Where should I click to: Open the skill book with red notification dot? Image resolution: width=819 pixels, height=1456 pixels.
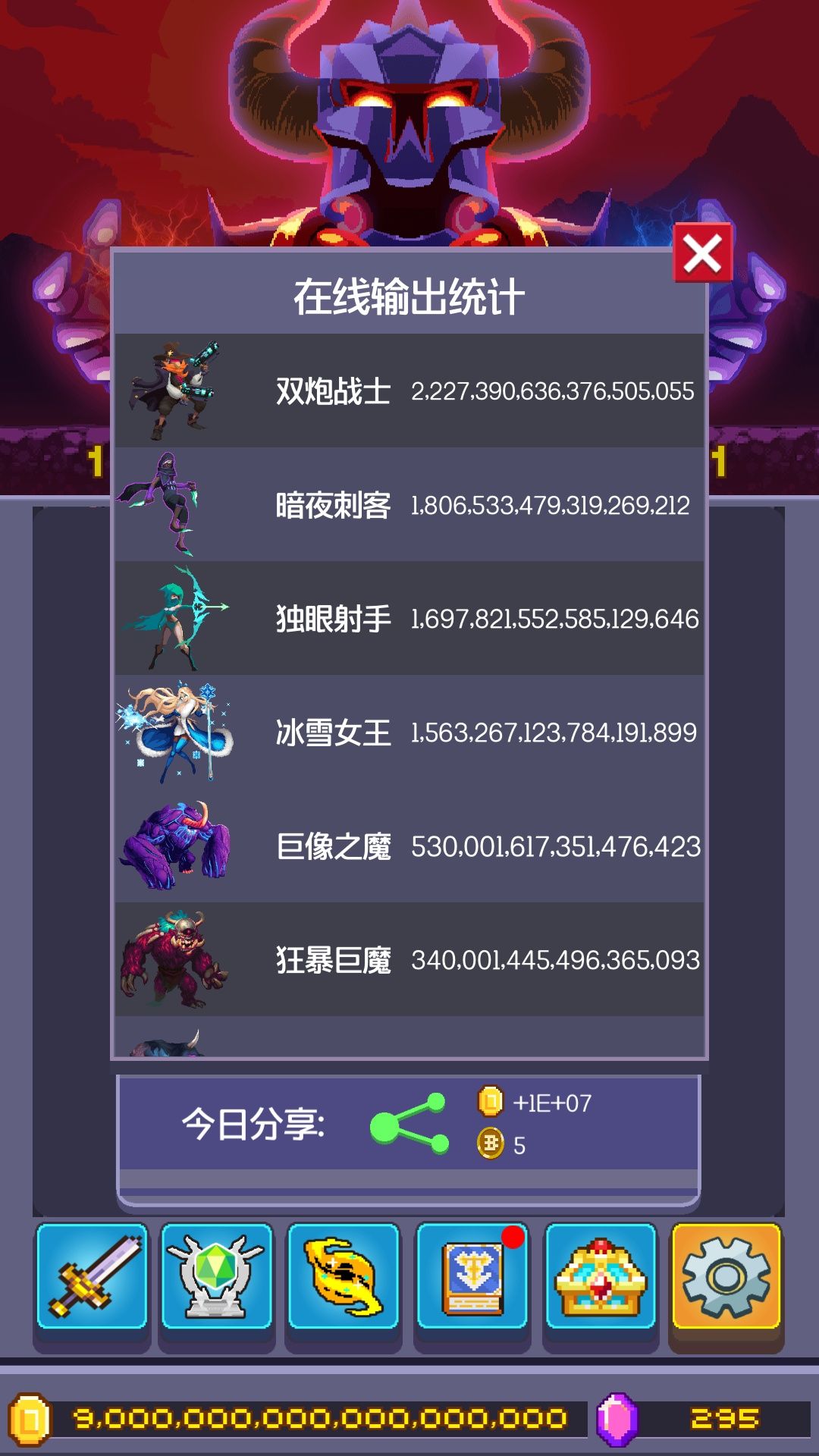pyautogui.click(x=472, y=1276)
